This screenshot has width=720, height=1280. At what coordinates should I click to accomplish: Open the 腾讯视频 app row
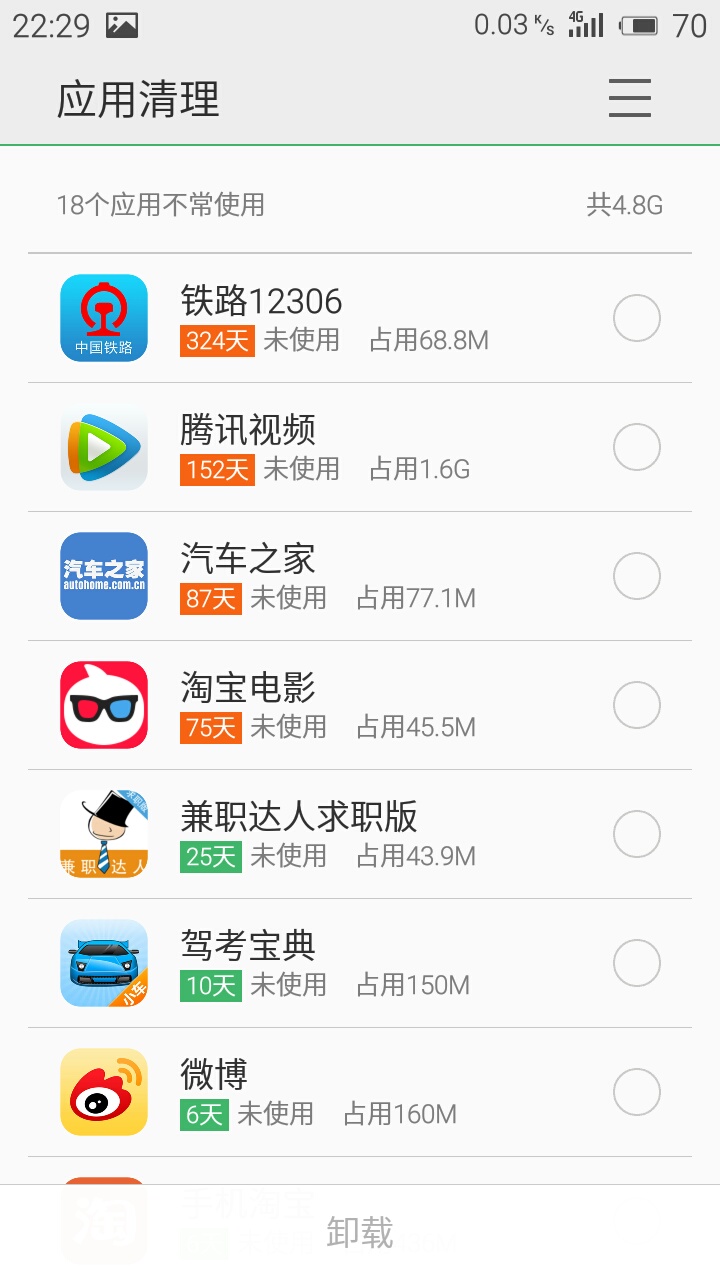tap(360, 447)
